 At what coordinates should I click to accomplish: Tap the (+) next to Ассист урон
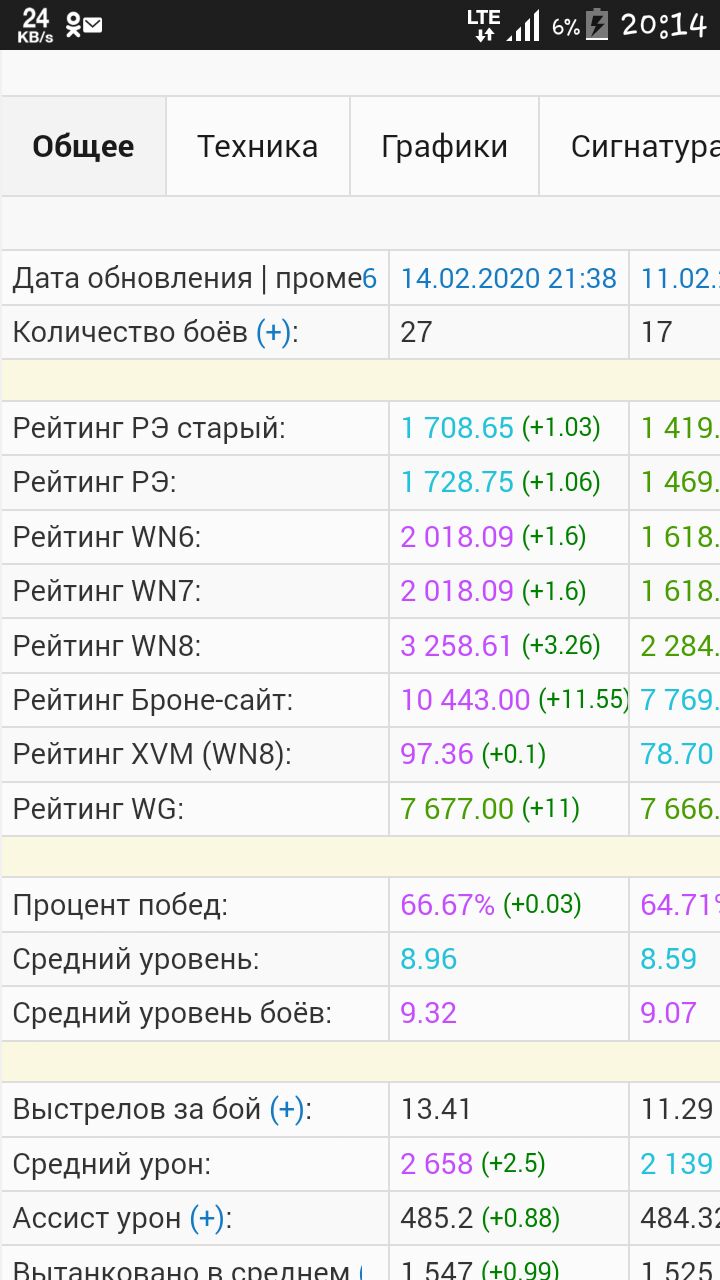coord(207,1218)
